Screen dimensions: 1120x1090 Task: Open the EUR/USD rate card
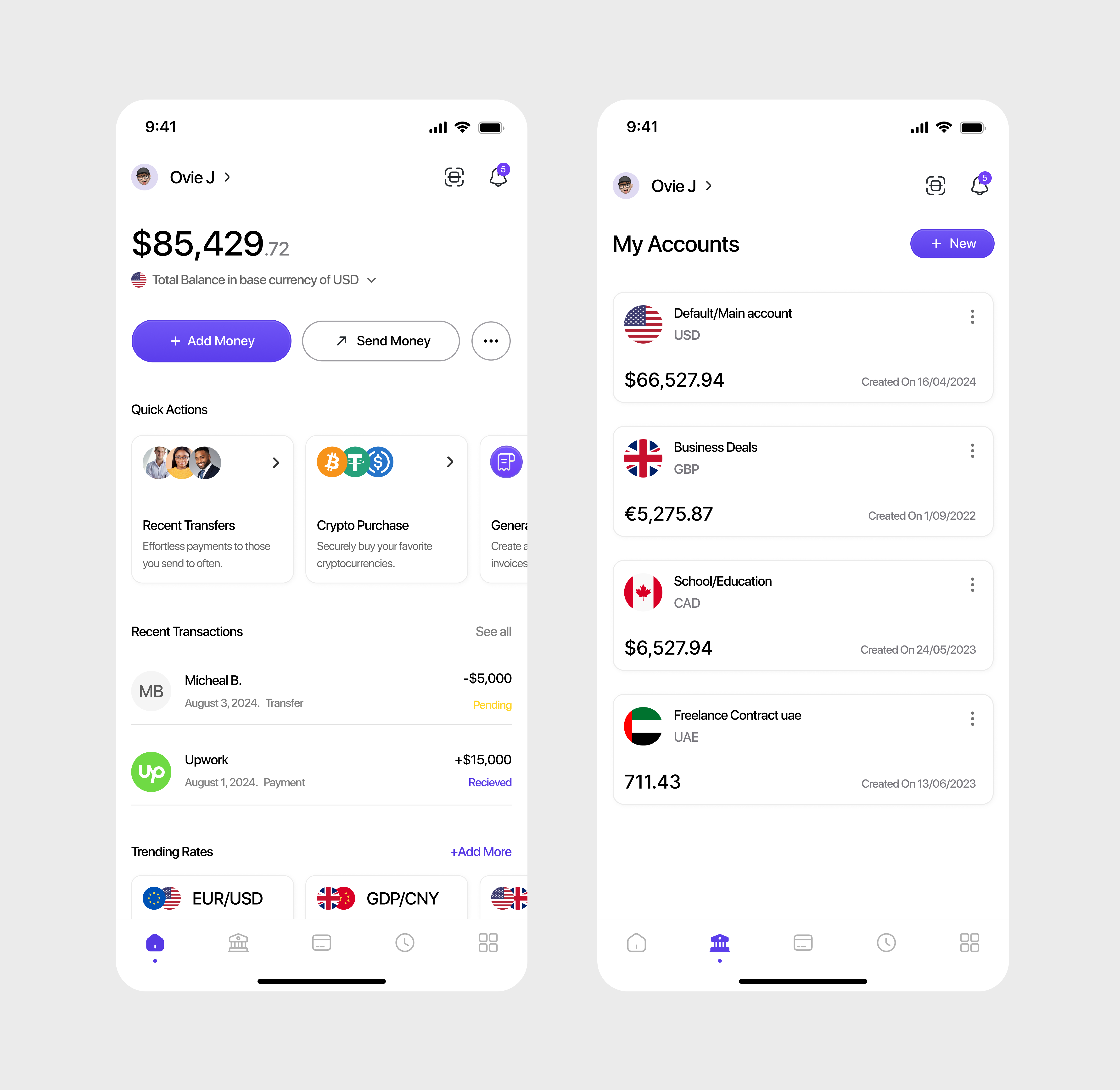213,898
